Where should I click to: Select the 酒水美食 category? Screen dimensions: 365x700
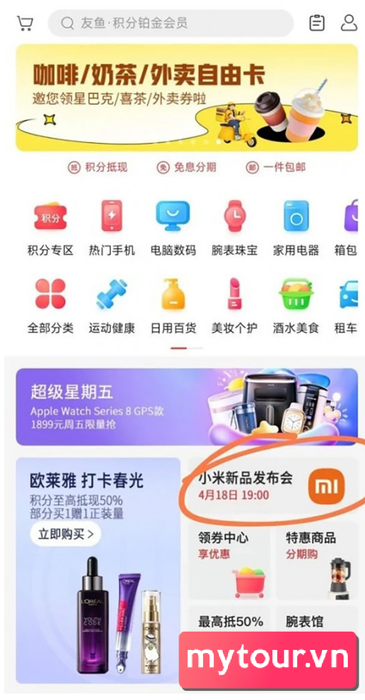(296, 306)
